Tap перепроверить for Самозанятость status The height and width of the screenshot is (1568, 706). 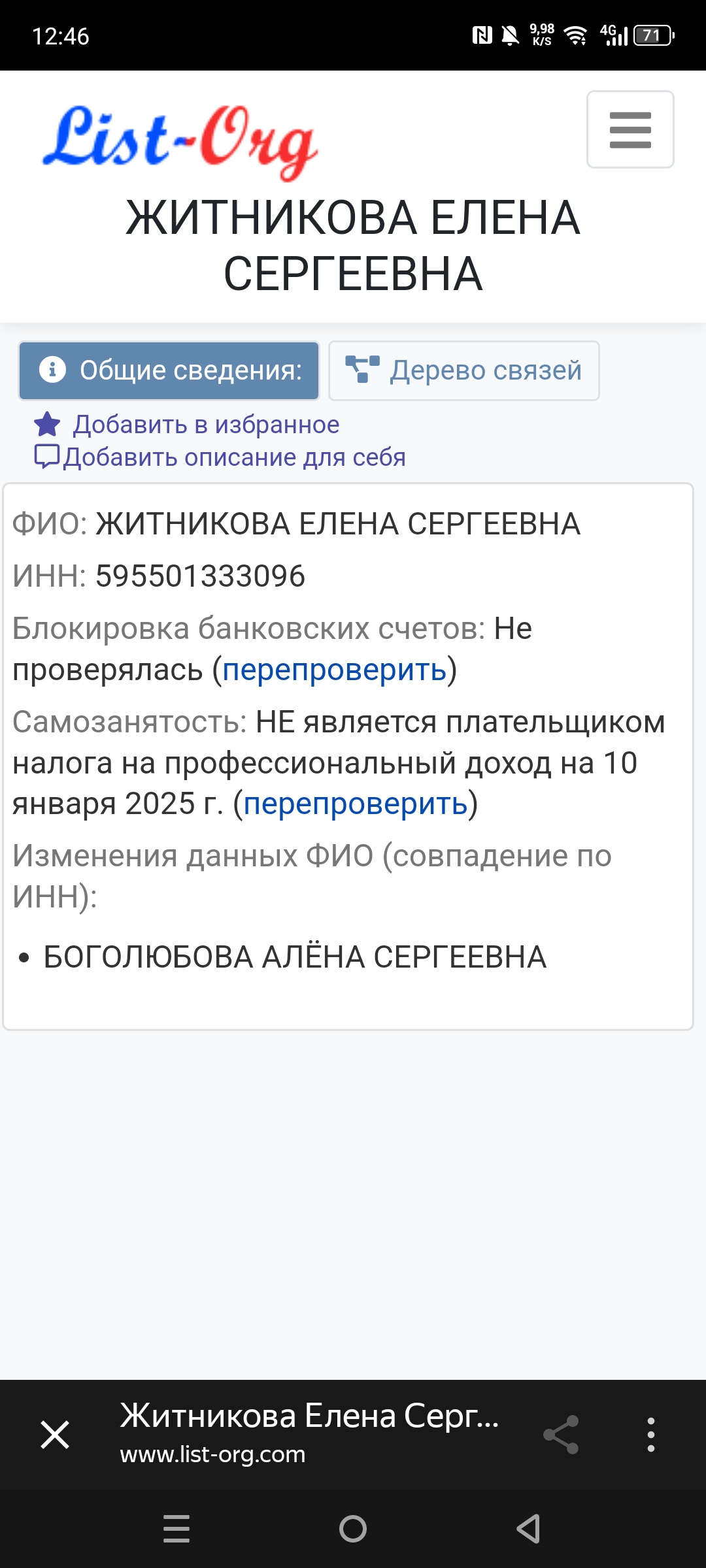(x=356, y=804)
